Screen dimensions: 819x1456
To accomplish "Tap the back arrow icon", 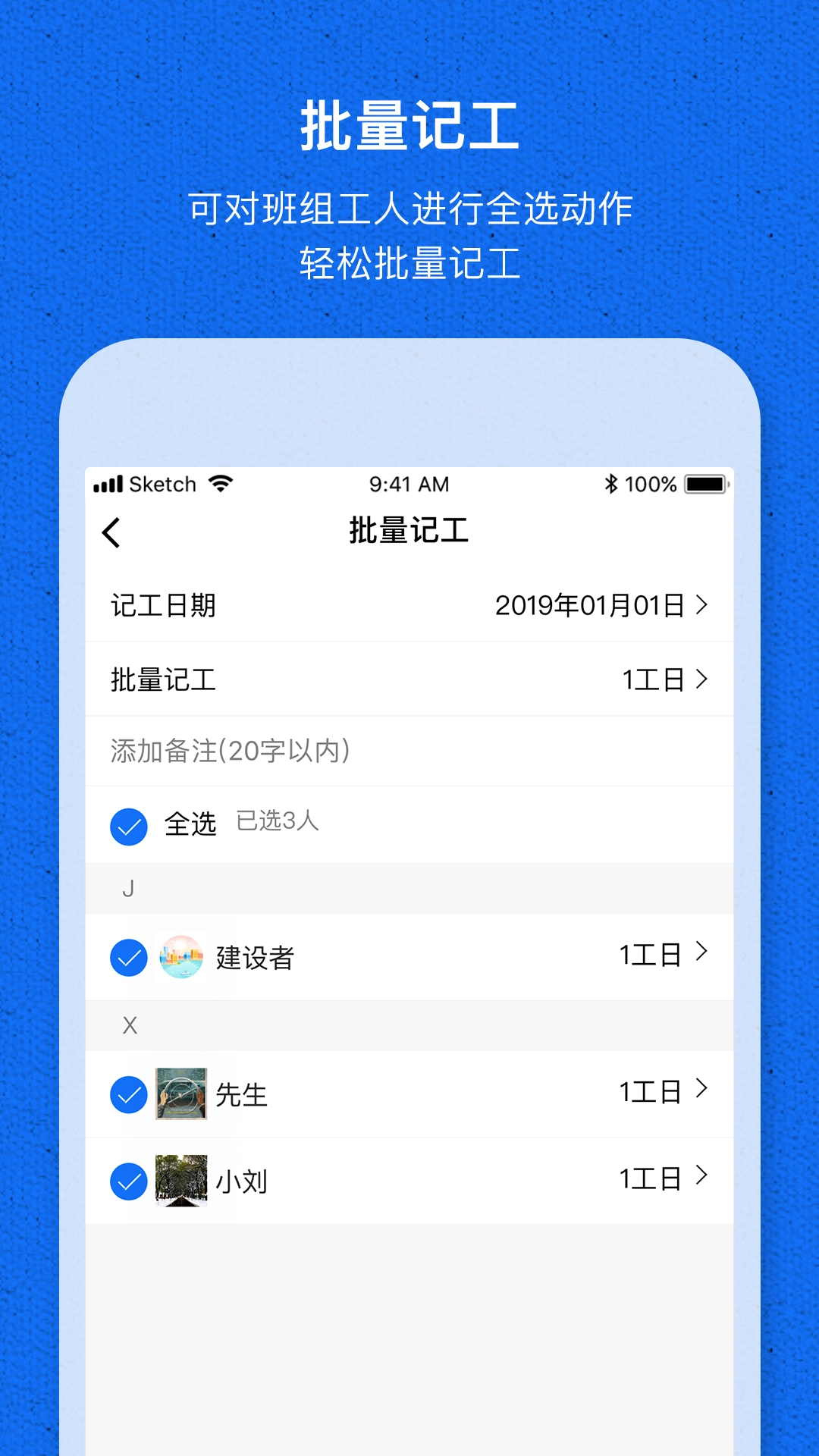I will (x=112, y=532).
